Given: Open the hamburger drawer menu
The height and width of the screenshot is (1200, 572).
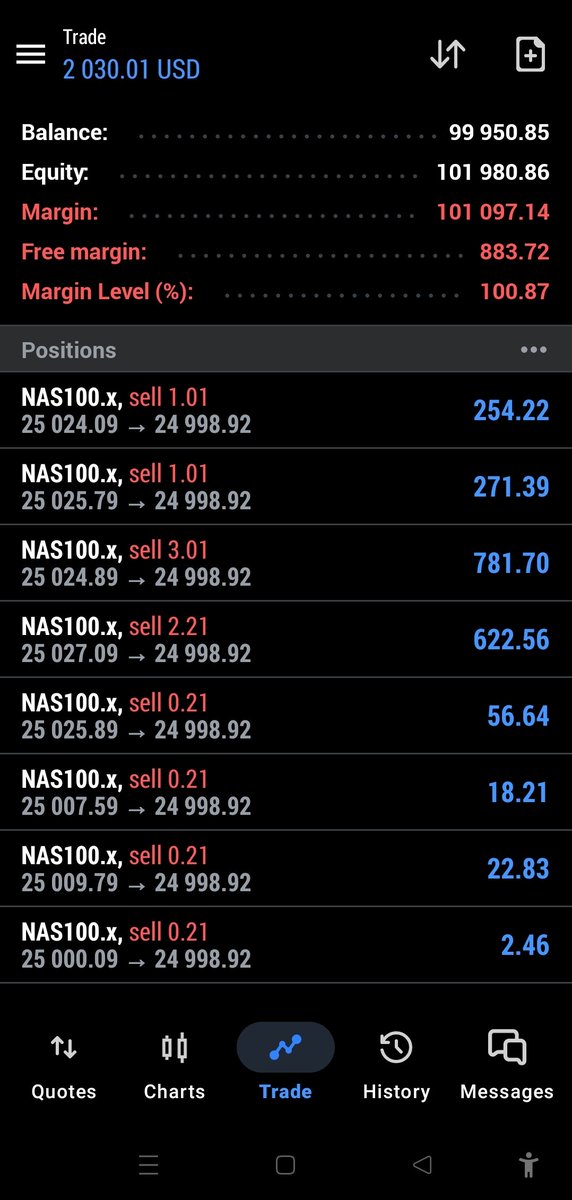Looking at the screenshot, I should [x=31, y=54].
